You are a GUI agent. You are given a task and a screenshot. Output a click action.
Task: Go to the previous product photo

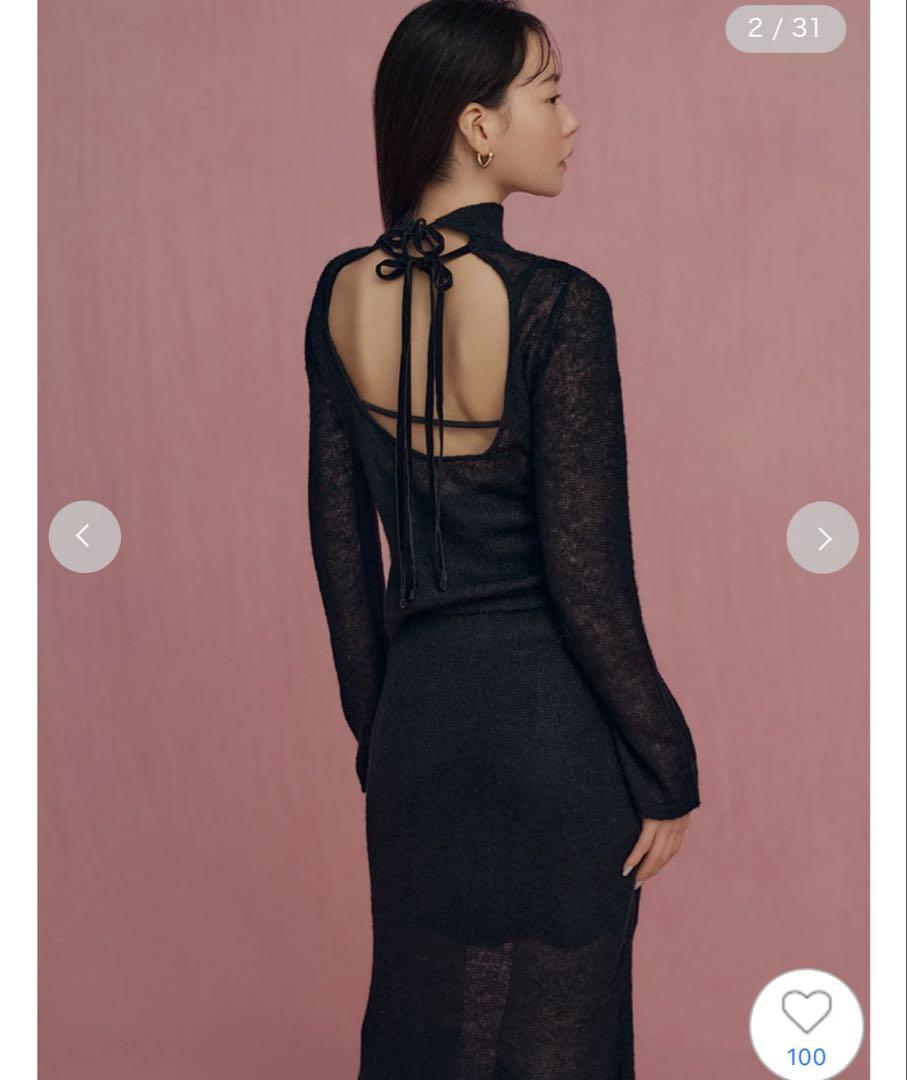pyautogui.click(x=85, y=537)
